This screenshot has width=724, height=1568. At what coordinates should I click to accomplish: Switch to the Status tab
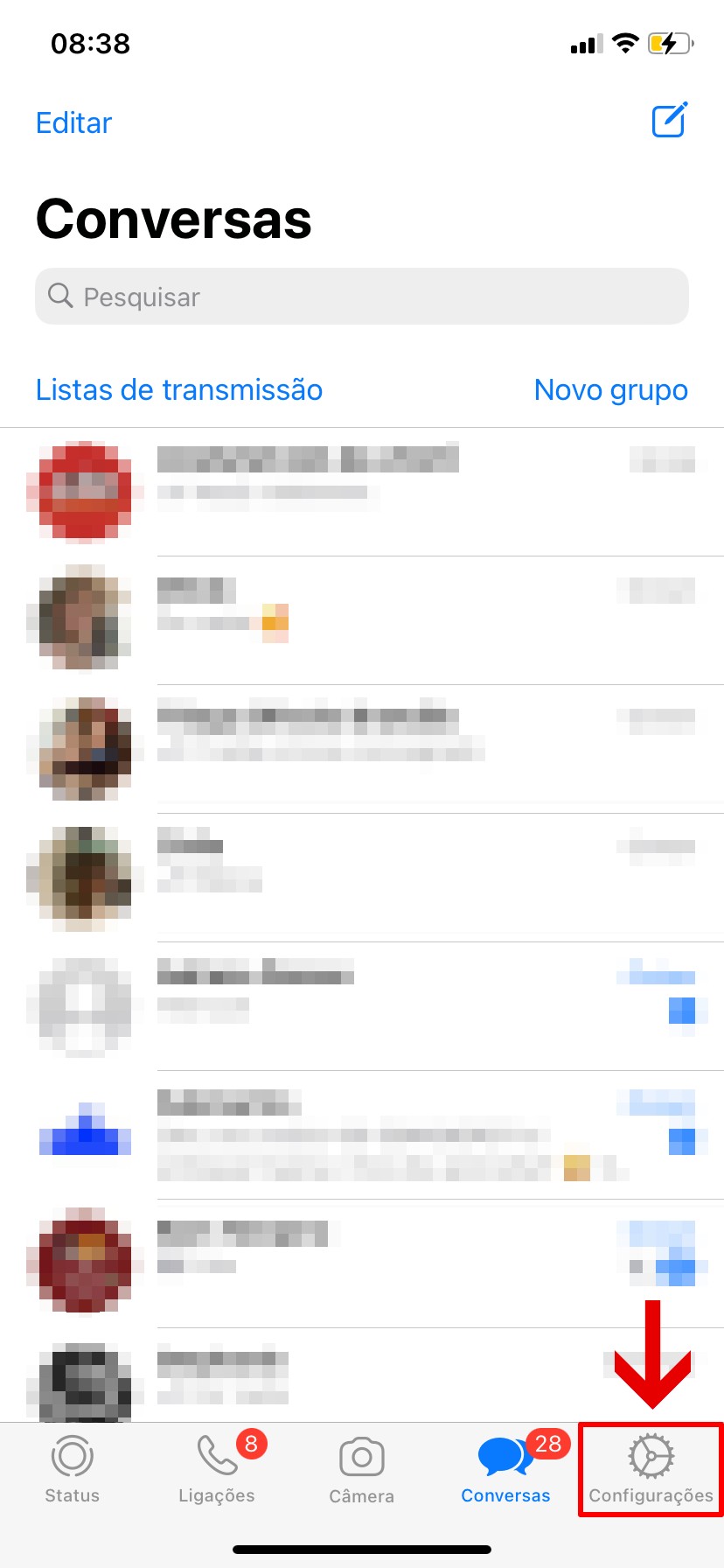tap(73, 1469)
